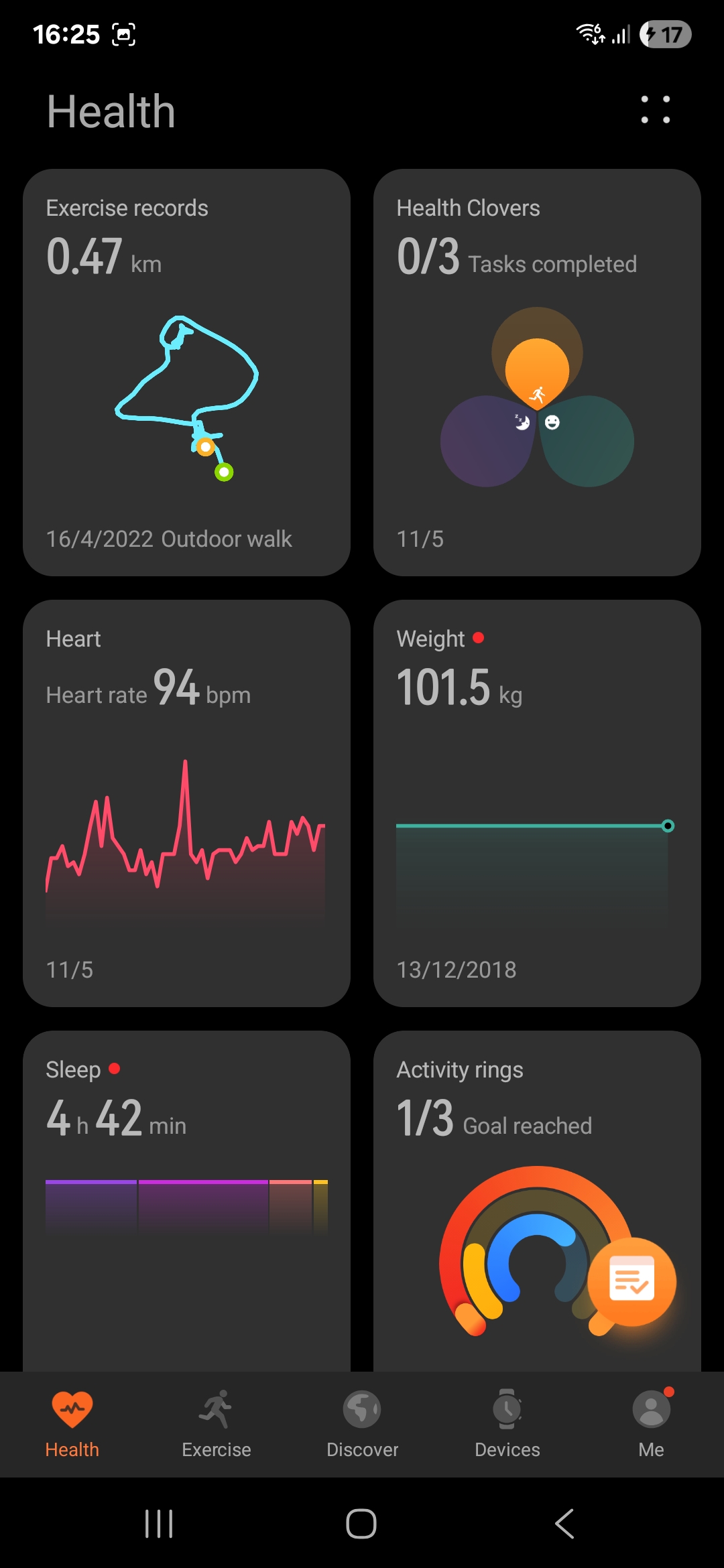Image resolution: width=724 pixels, height=1568 pixels.
Task: Open the four-dot options menu
Action: coord(655,109)
